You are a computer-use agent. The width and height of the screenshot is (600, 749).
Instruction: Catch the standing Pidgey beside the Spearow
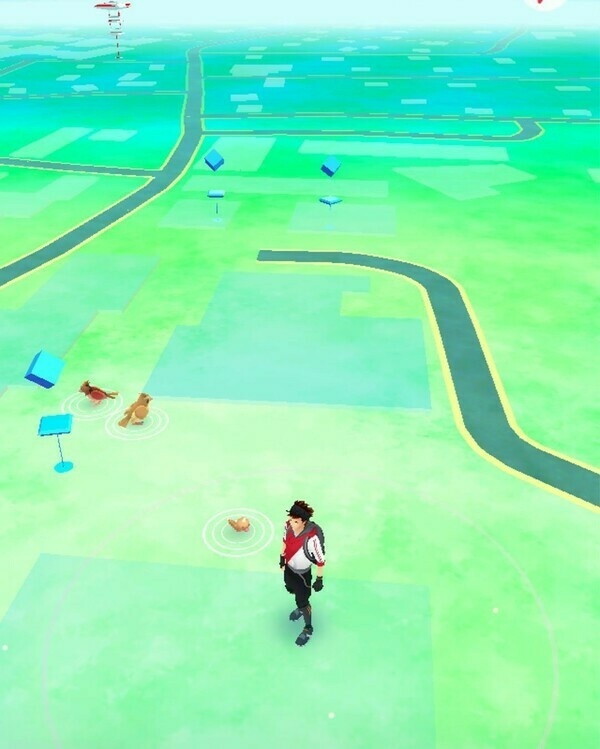tap(136, 409)
